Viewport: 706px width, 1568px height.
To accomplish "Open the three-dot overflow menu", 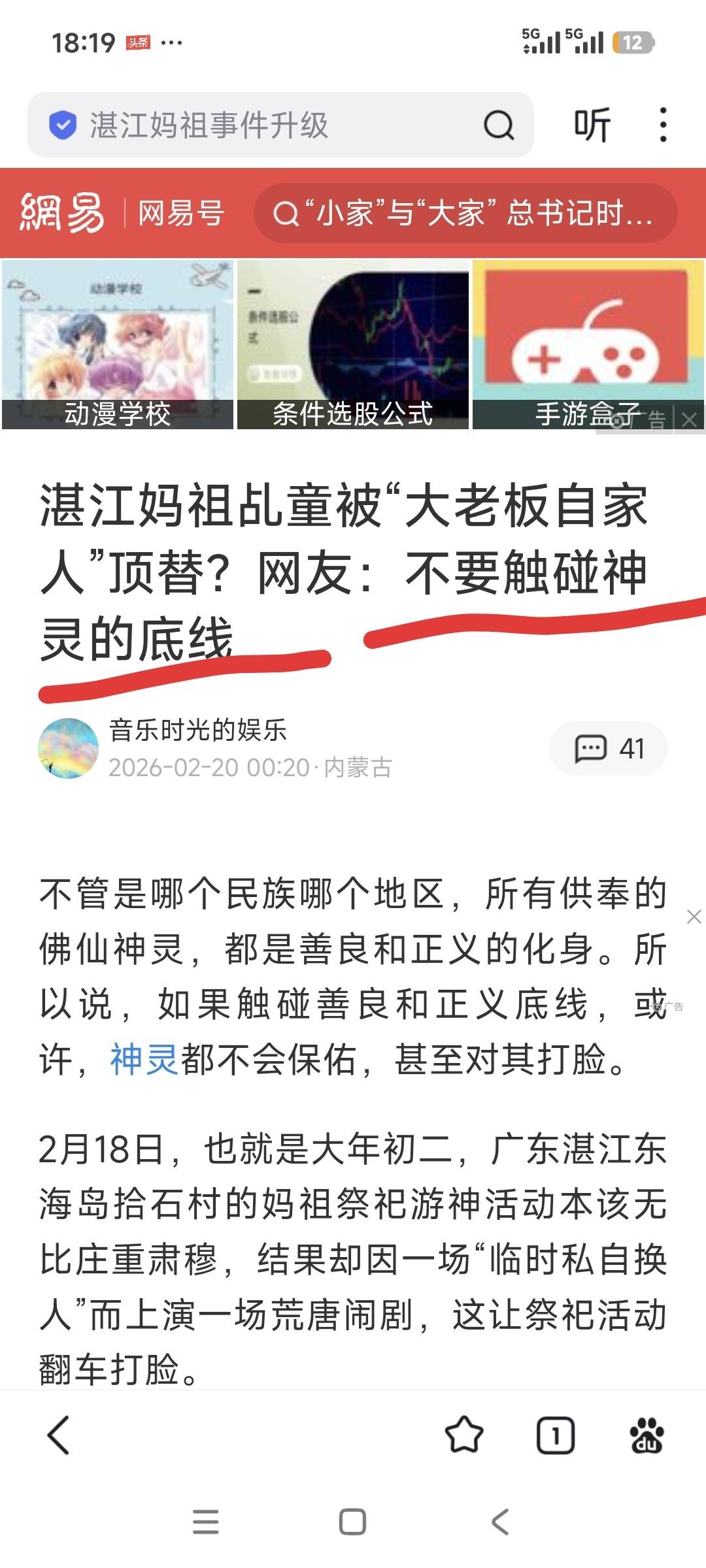I will [x=663, y=125].
